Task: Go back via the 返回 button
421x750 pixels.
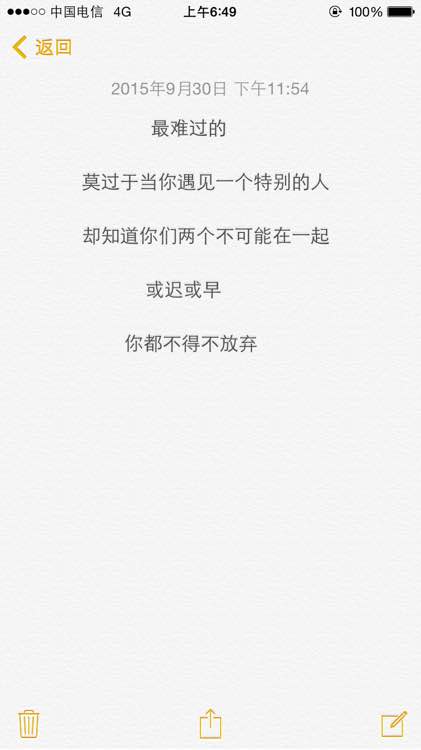Action: 42,47
